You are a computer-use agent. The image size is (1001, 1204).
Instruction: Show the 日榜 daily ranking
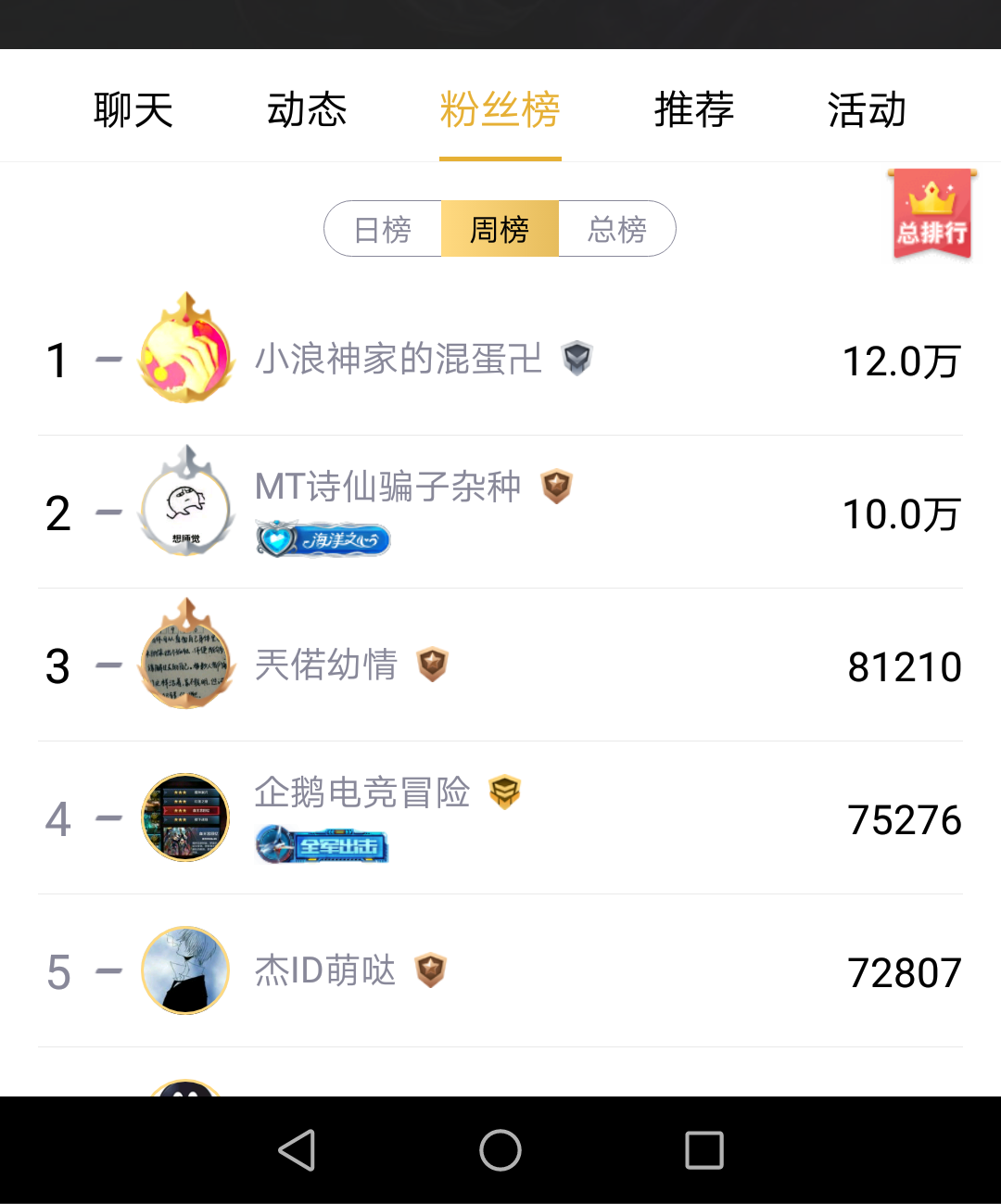(x=383, y=229)
